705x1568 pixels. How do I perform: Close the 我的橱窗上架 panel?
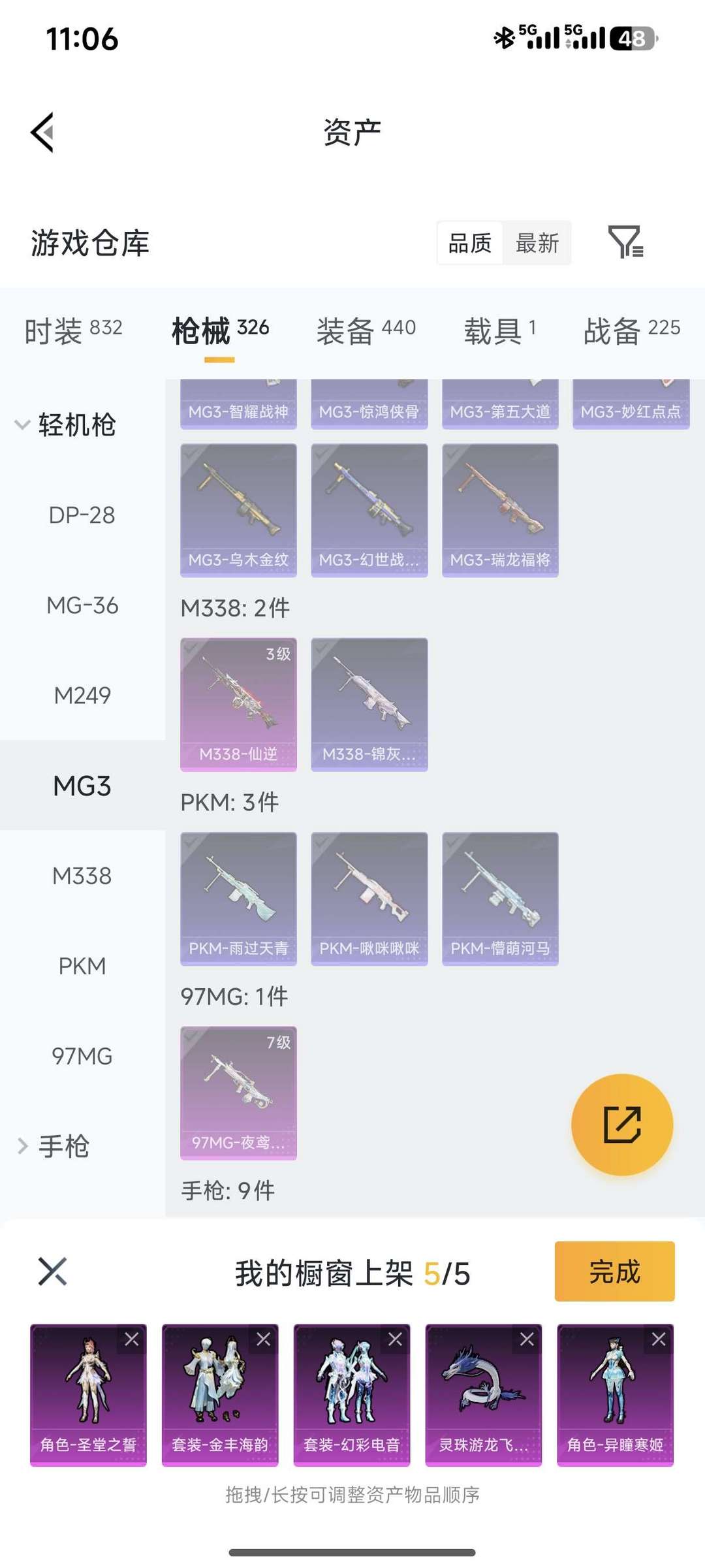pyautogui.click(x=52, y=1272)
